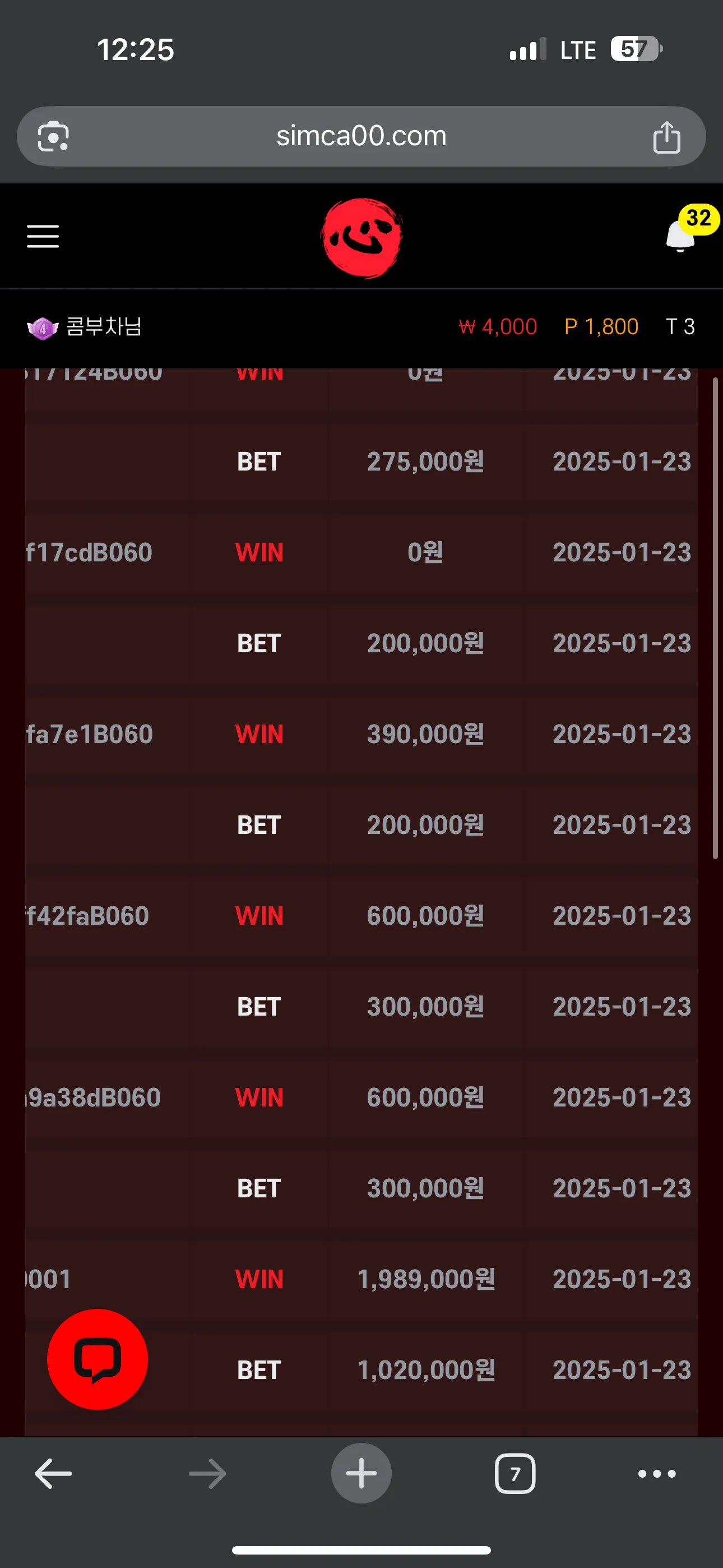The image size is (723, 1568).
Task: View the 7 open tabs
Action: click(x=515, y=1474)
